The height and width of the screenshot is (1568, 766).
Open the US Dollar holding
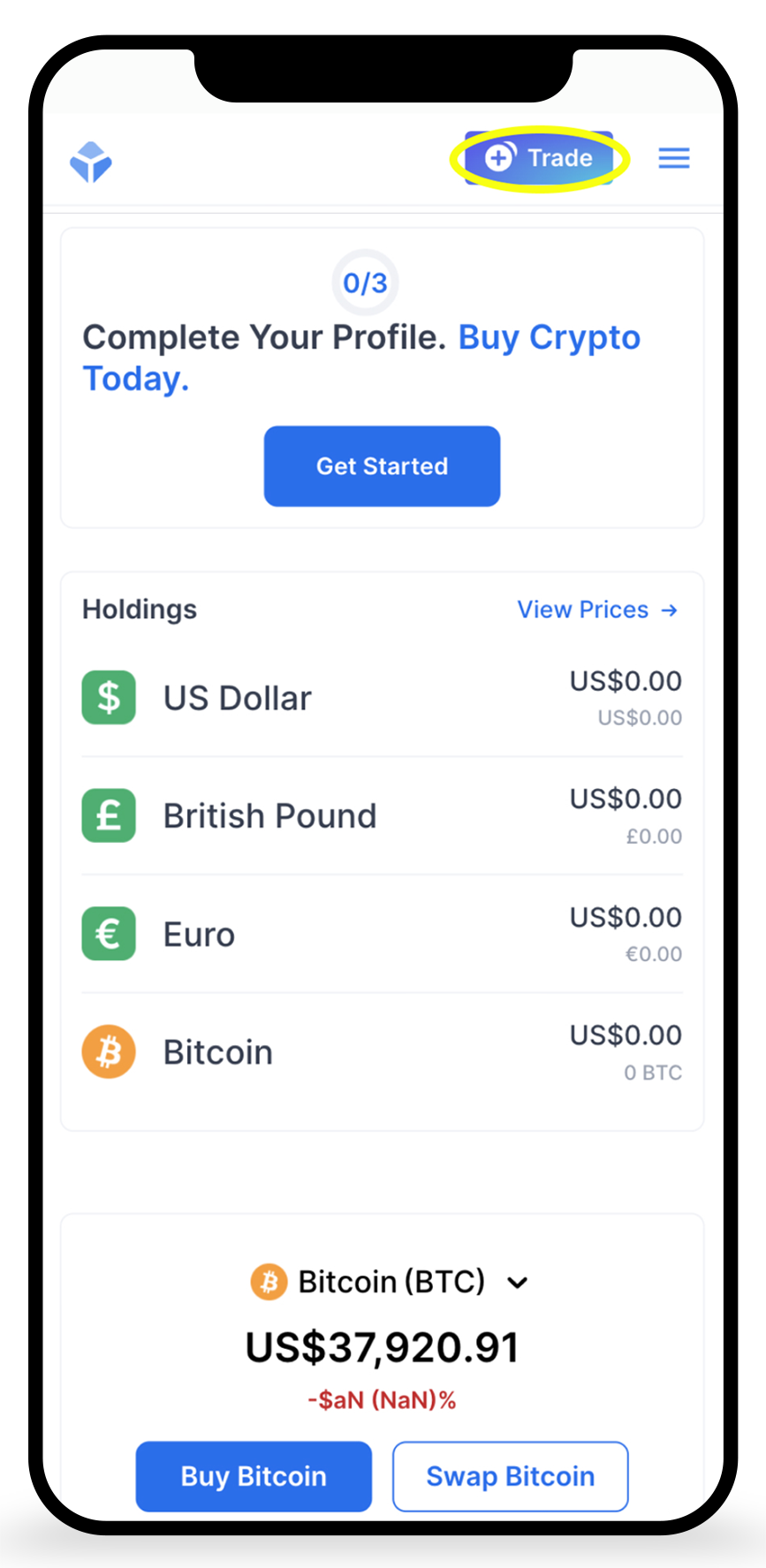[382, 699]
